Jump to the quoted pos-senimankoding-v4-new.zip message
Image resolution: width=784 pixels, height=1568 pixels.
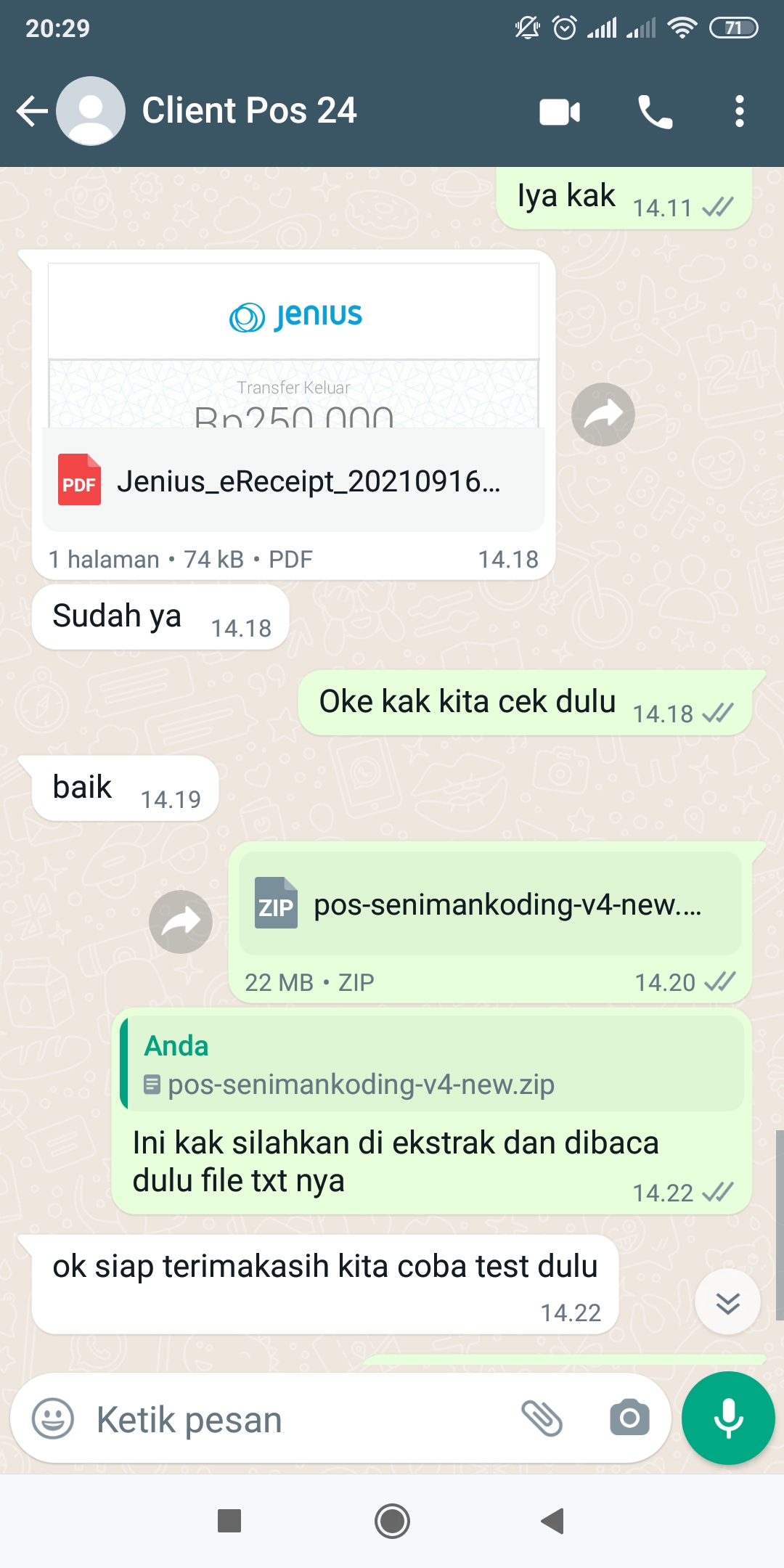tap(432, 1063)
